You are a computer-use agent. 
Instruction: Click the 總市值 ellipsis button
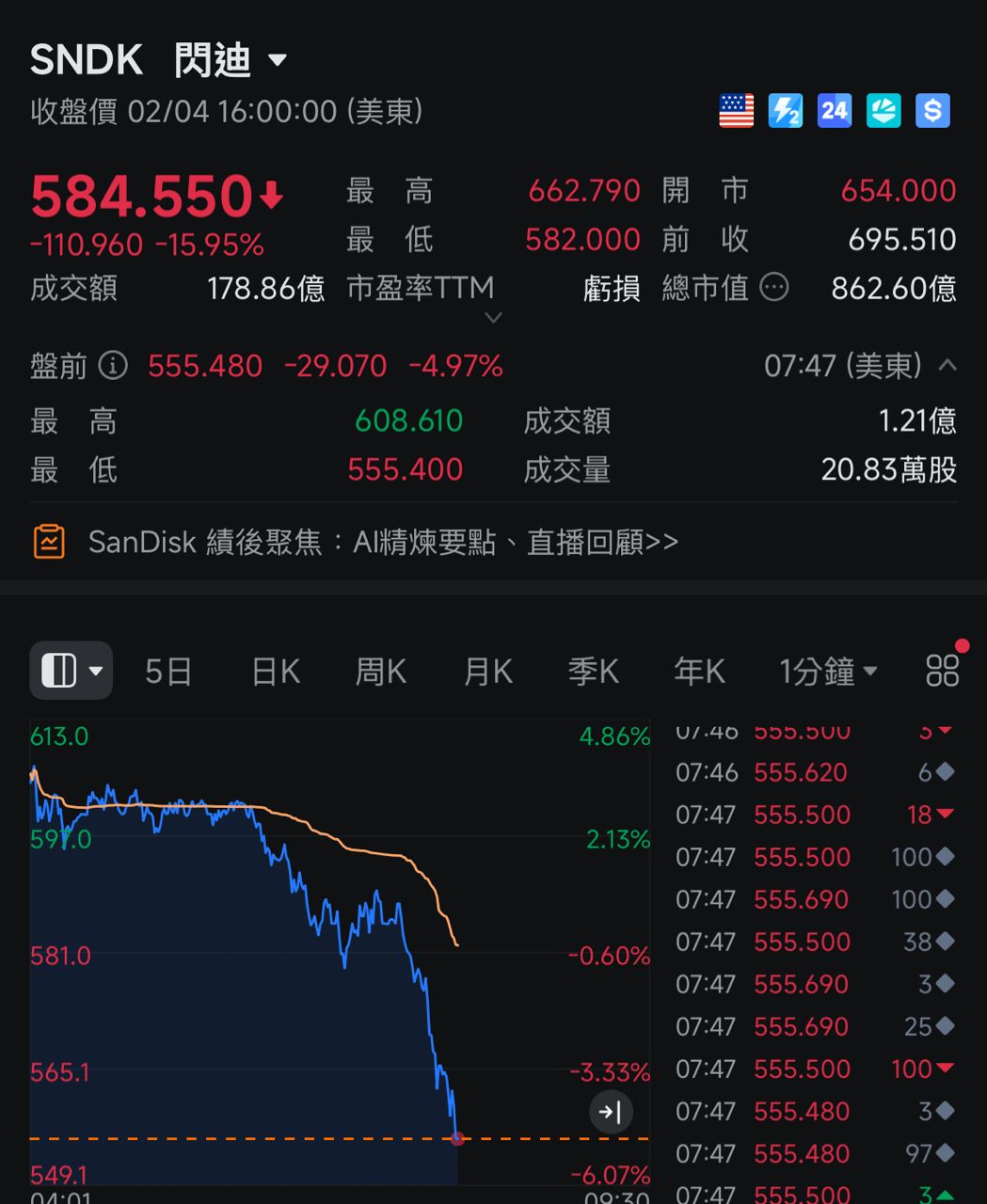pyautogui.click(x=773, y=288)
